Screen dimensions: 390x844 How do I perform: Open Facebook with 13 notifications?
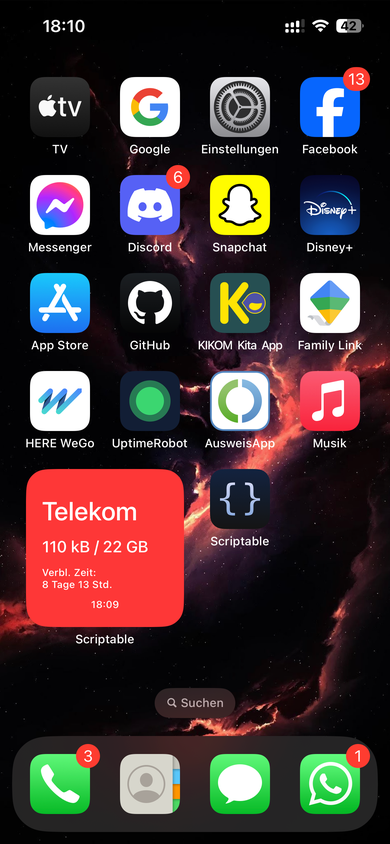330,107
